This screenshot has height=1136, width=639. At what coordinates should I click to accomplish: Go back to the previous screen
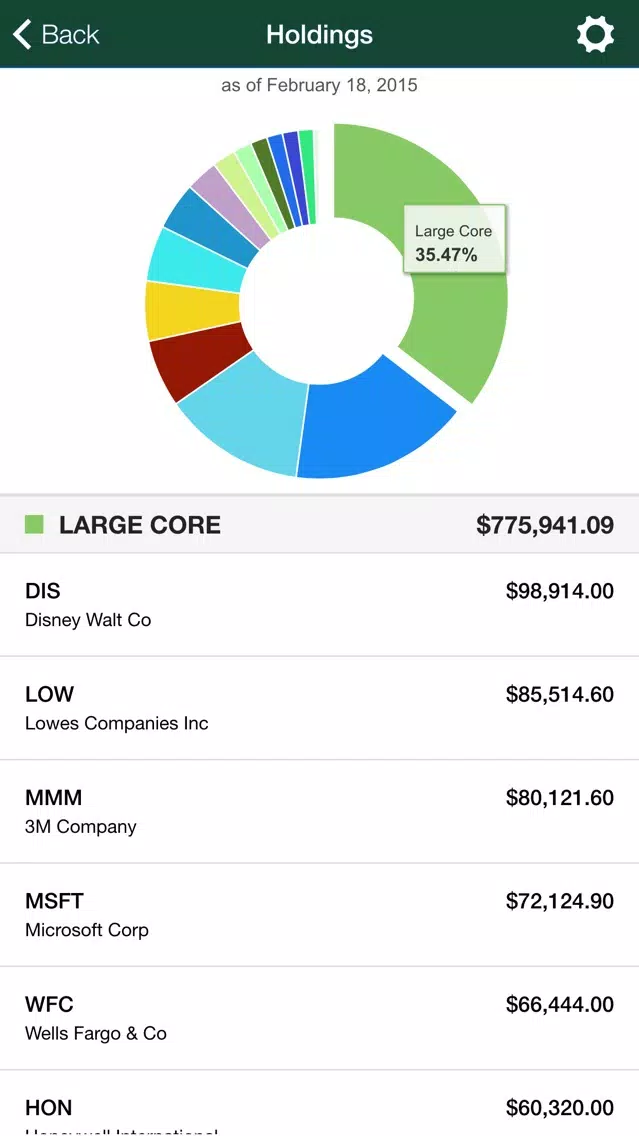(56, 34)
